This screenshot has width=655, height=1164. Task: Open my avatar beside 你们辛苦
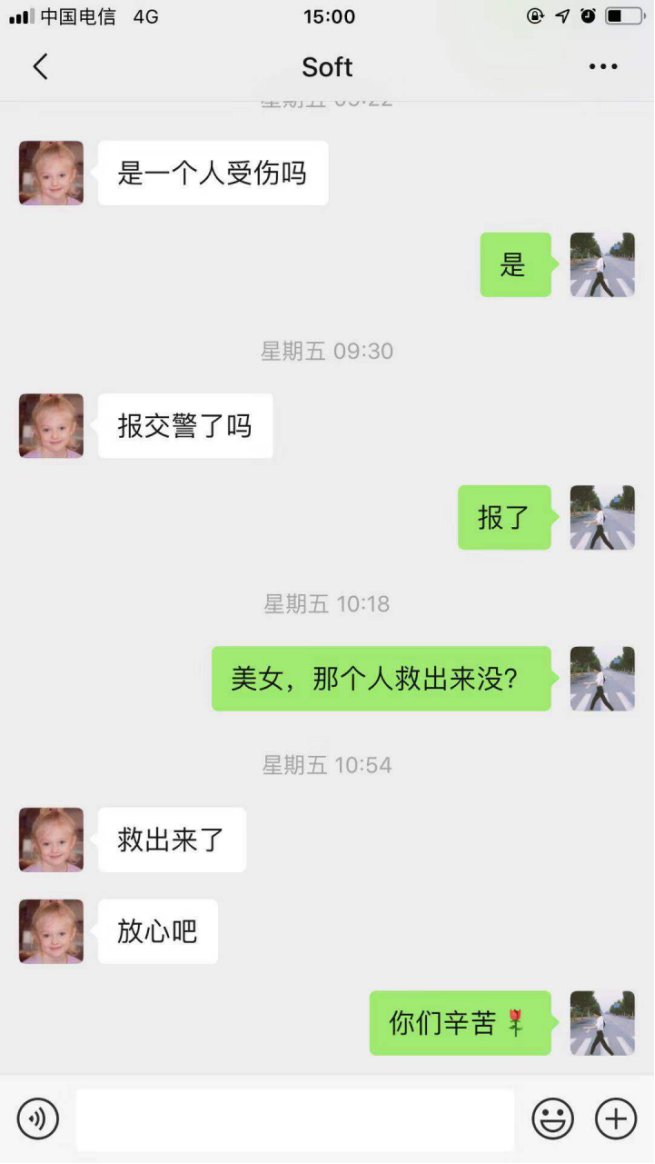tap(602, 1023)
